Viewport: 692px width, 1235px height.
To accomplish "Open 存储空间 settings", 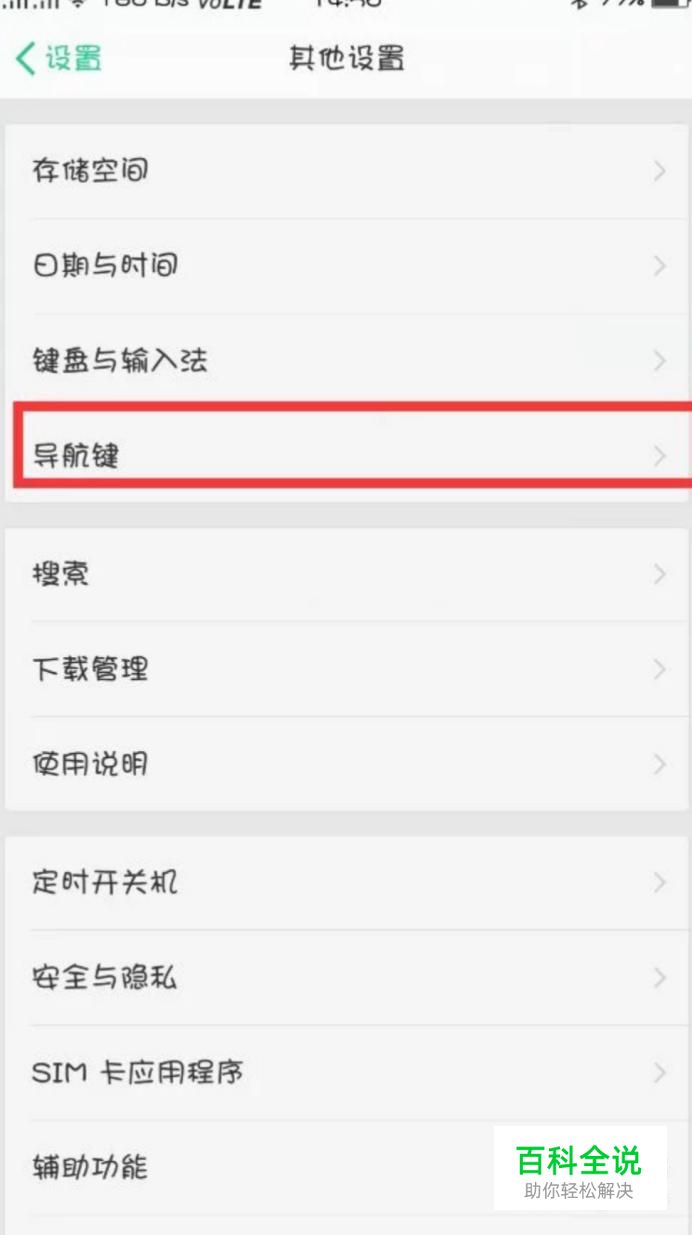I will [x=348, y=171].
